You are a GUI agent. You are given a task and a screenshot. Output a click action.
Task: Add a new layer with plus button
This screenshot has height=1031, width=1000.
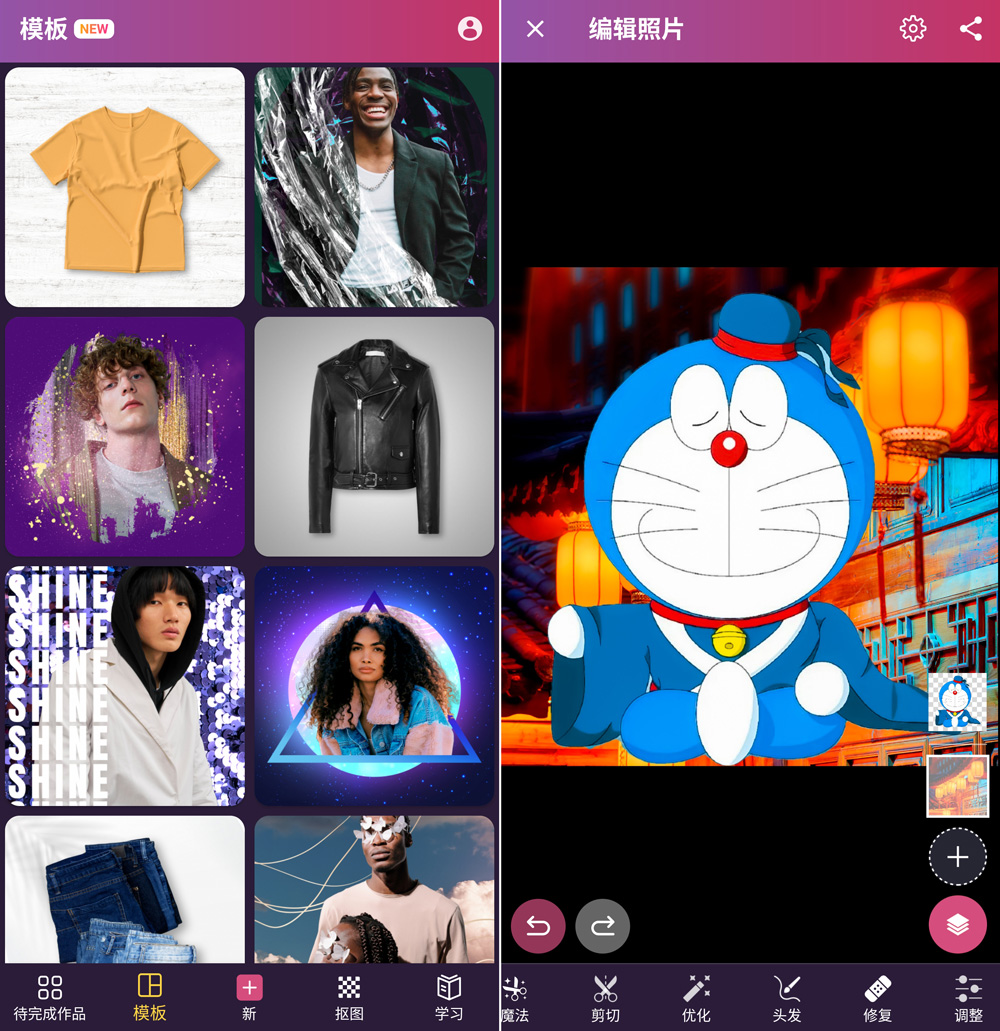click(957, 857)
